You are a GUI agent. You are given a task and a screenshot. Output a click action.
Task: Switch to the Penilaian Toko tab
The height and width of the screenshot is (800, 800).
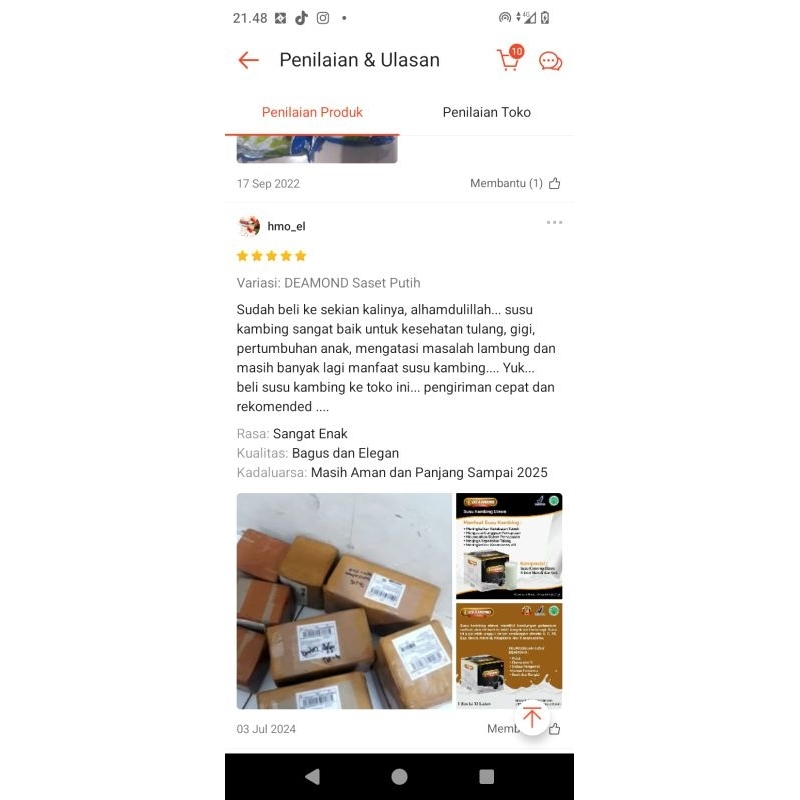tap(486, 112)
